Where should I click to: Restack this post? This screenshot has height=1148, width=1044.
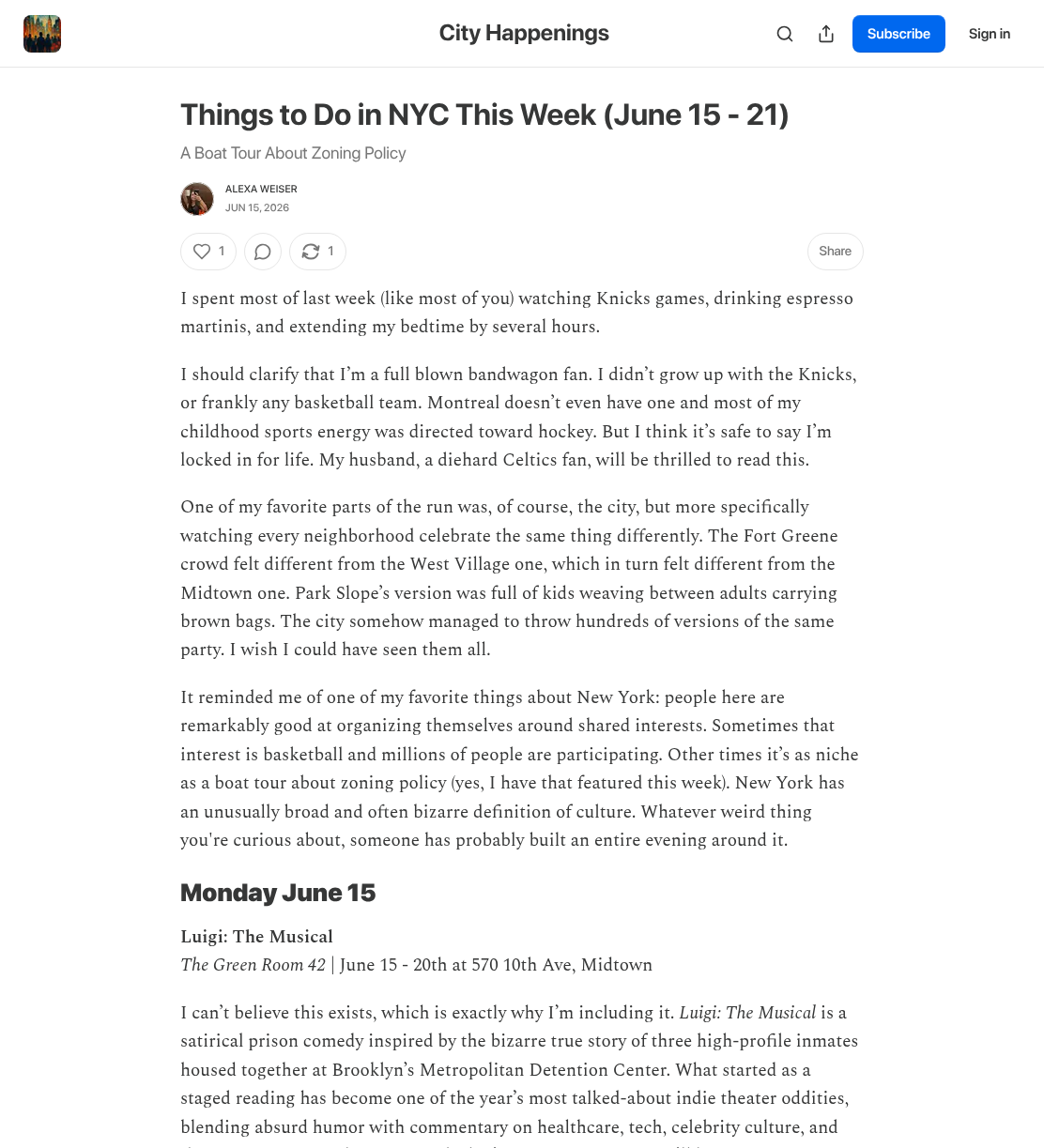[317, 252]
